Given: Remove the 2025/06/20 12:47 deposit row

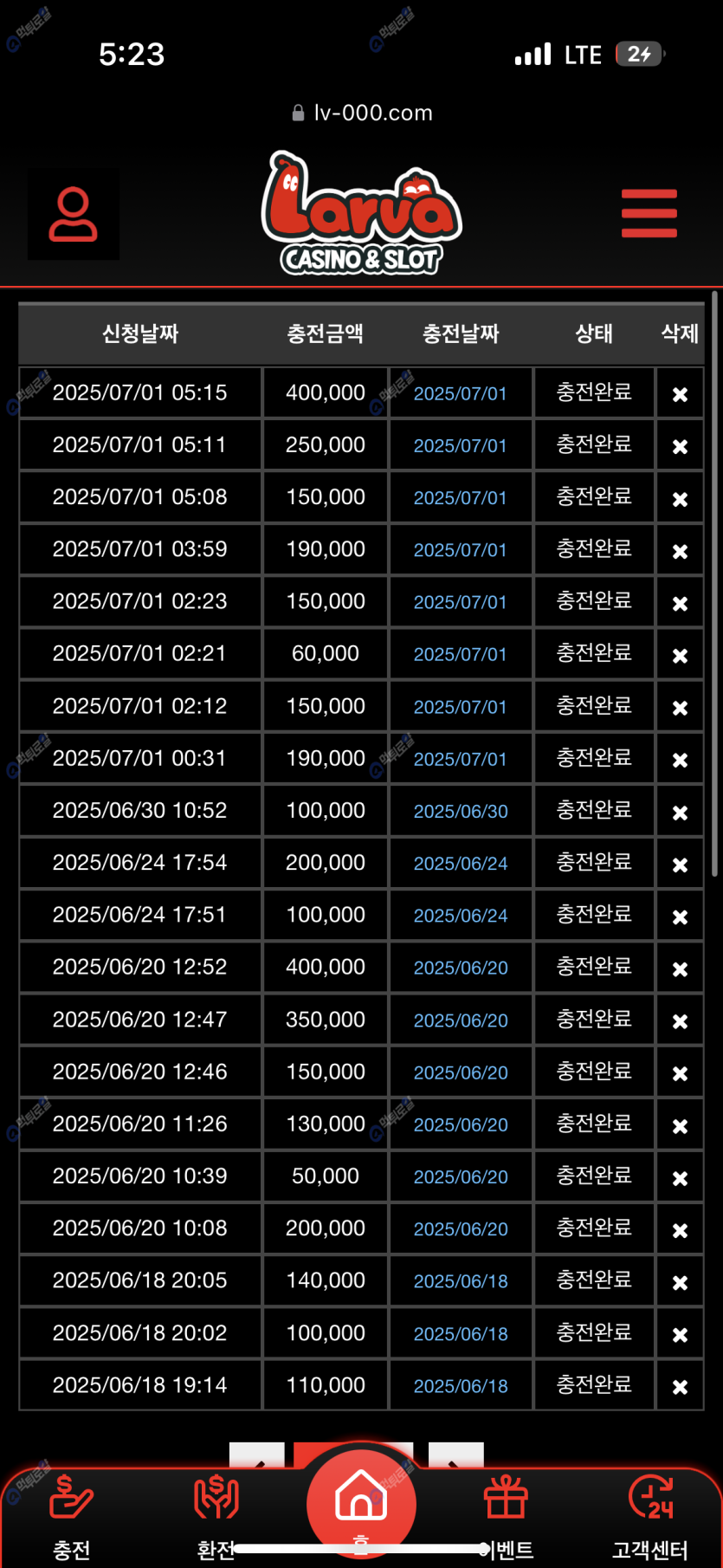Looking at the screenshot, I should coord(680,1021).
